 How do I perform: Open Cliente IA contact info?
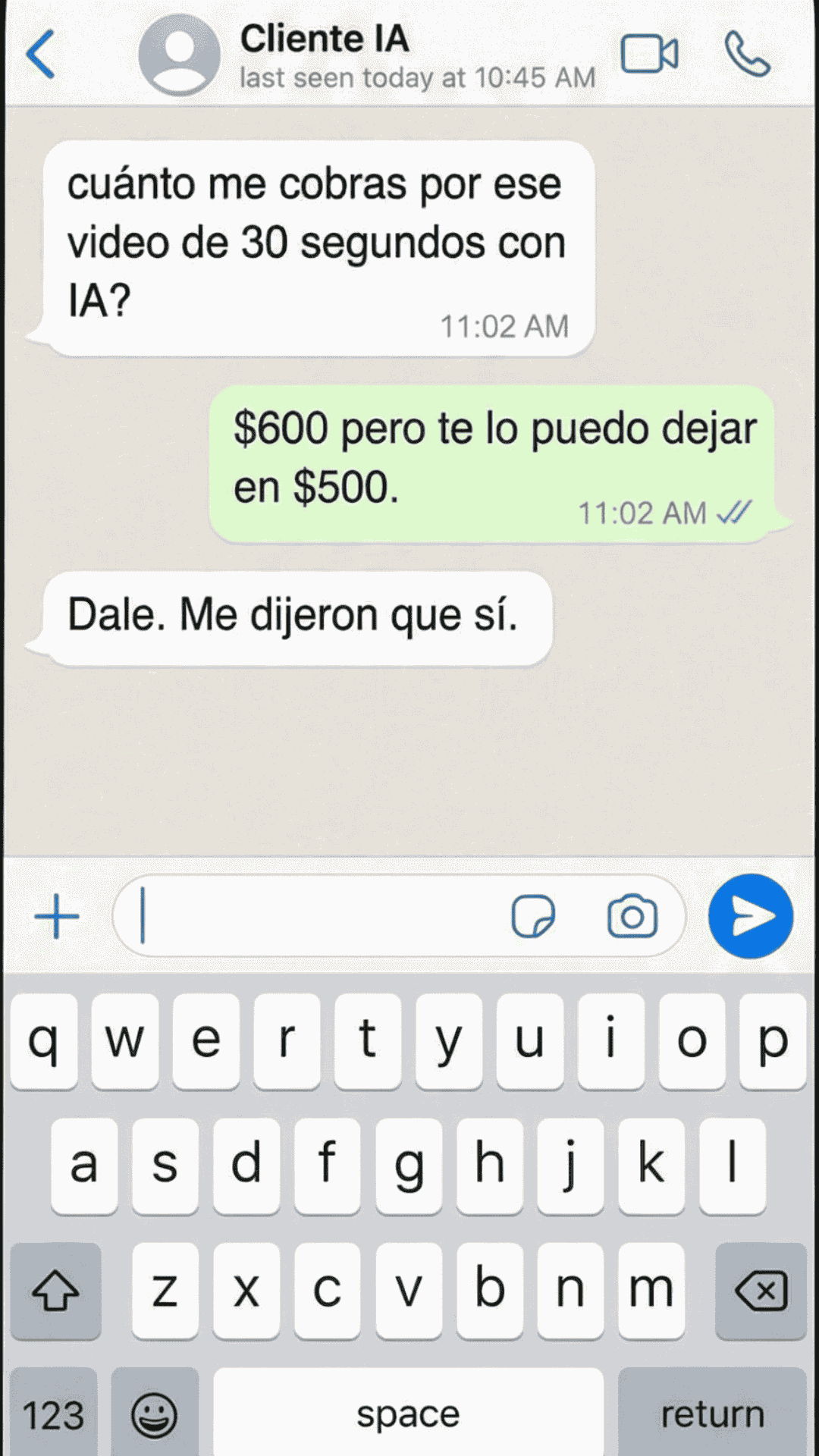point(324,55)
